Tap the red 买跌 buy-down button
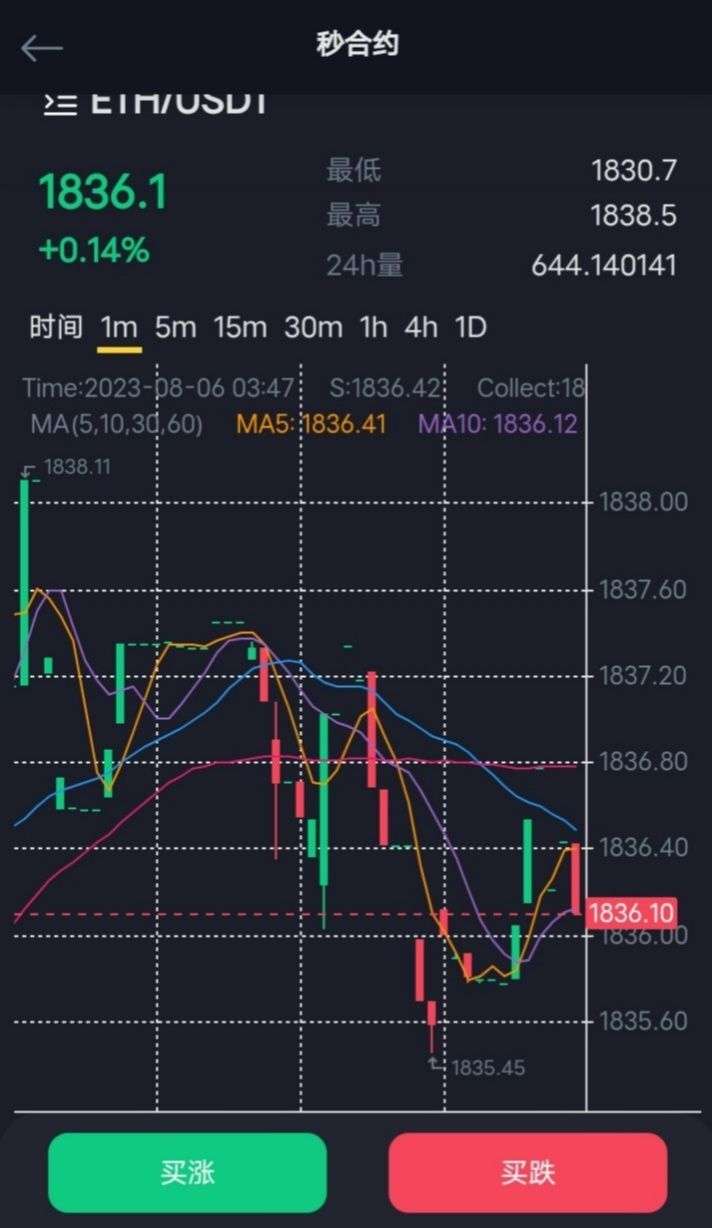712x1228 pixels. (528, 1173)
